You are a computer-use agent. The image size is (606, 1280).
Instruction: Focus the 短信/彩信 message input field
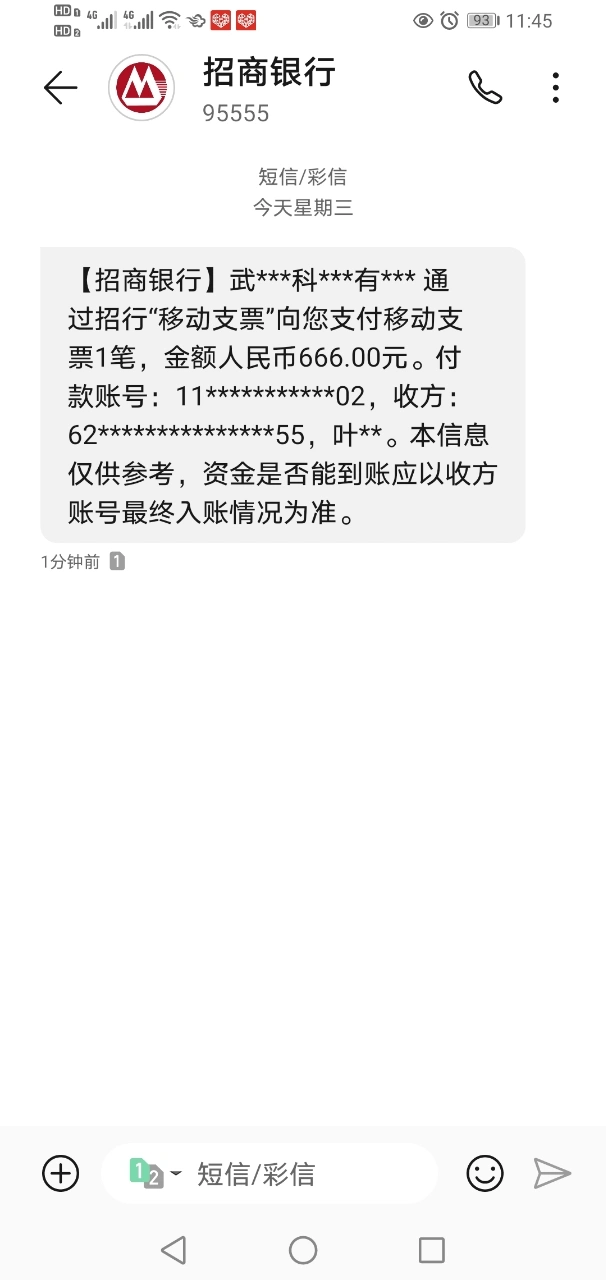point(300,1173)
